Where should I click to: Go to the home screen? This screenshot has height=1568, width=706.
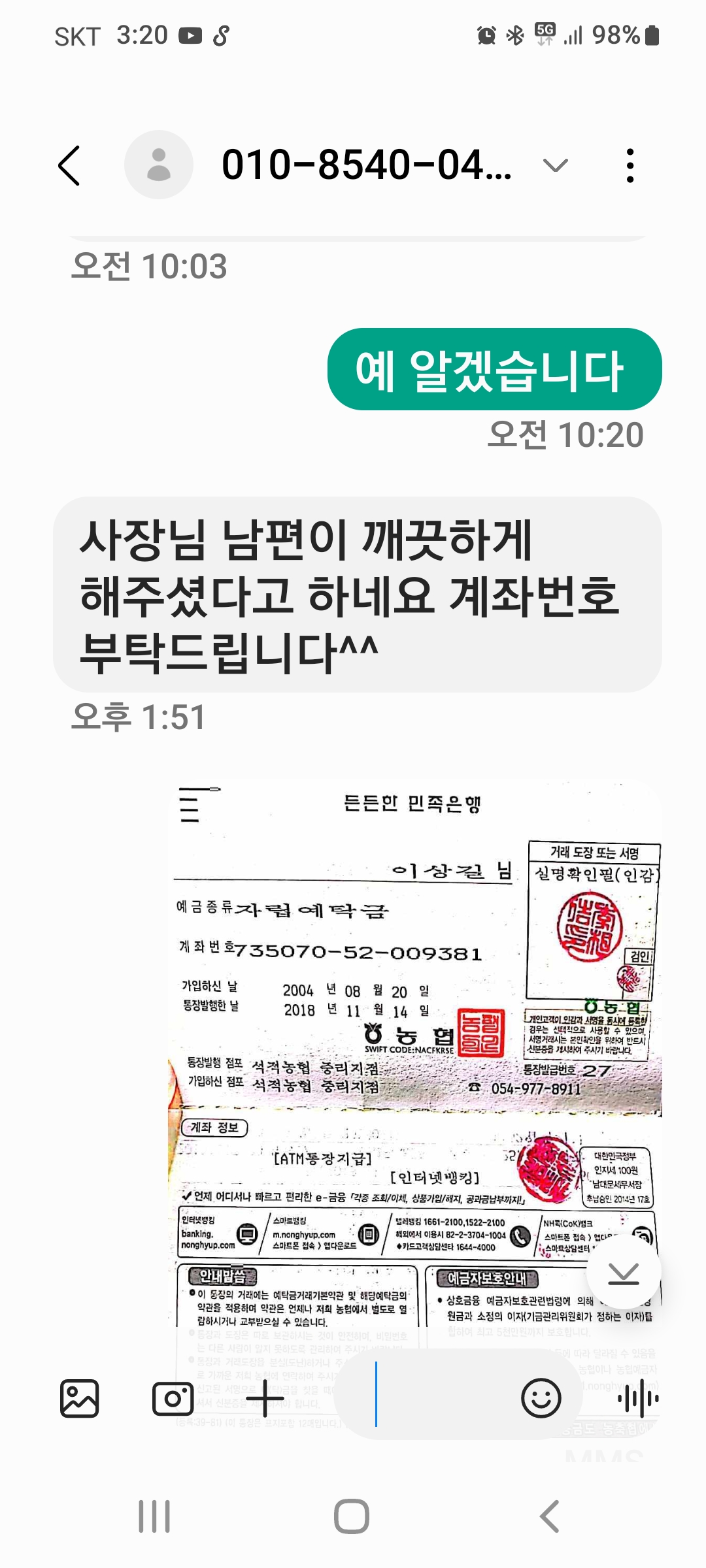pyautogui.click(x=352, y=1516)
